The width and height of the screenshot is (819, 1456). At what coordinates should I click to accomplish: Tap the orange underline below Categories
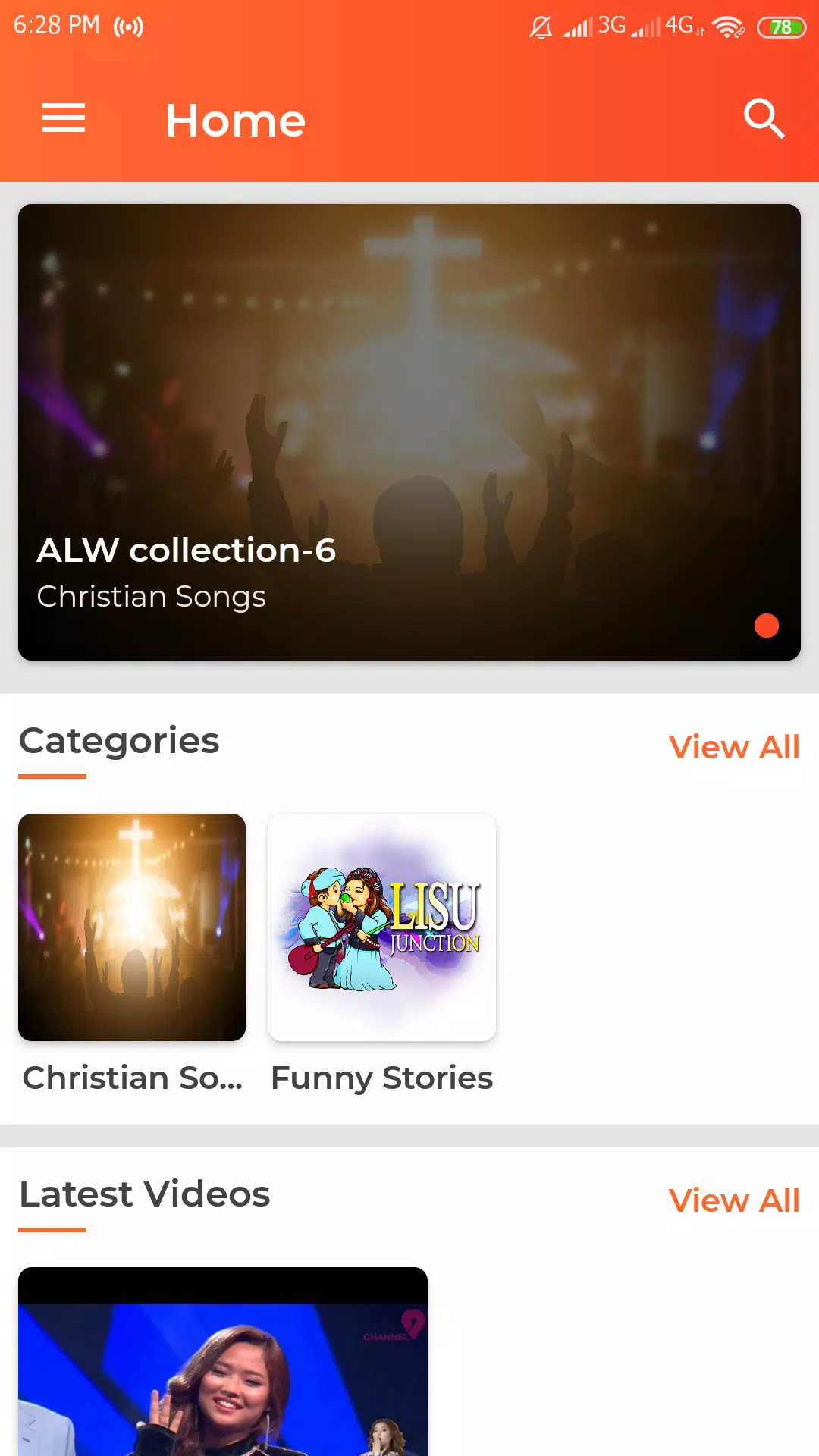(52, 775)
